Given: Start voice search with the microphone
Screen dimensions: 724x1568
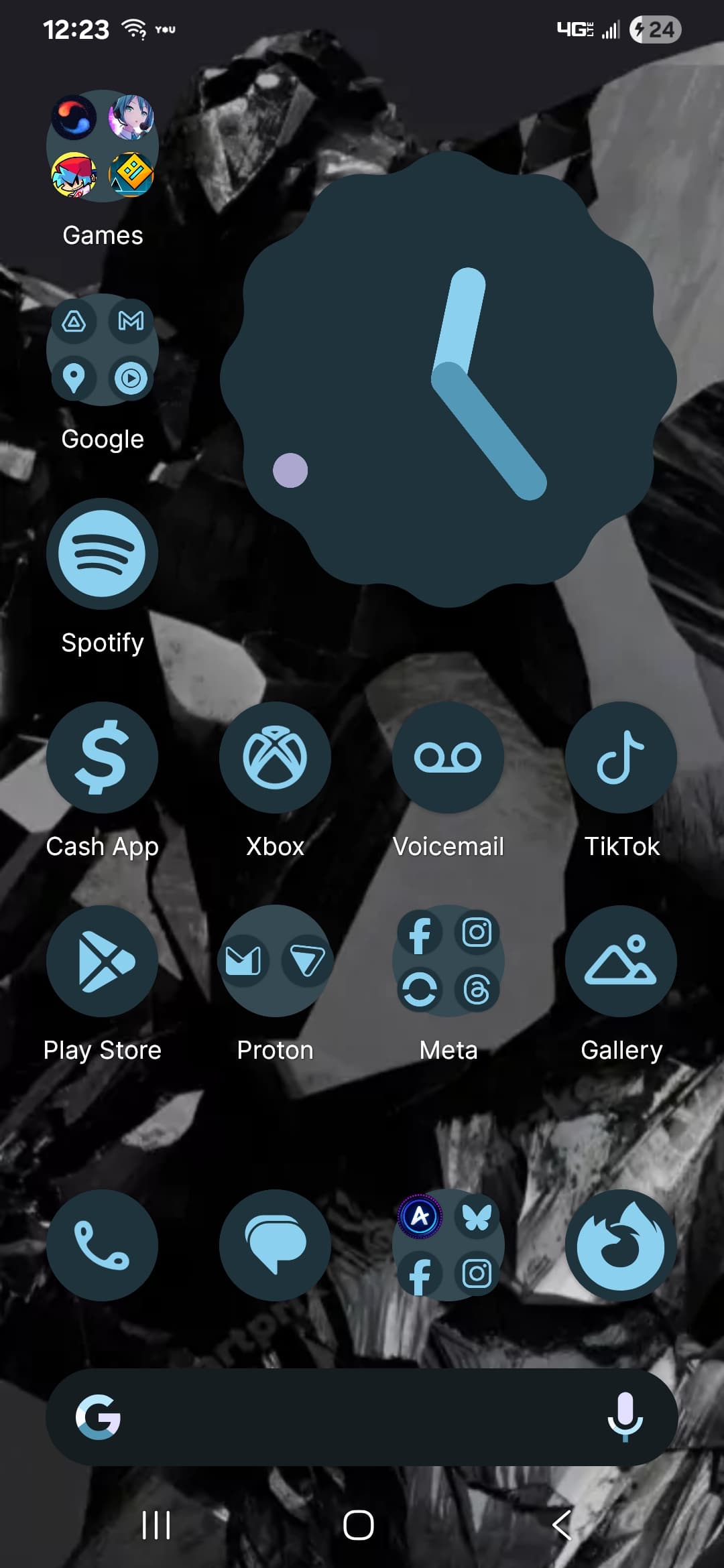Looking at the screenshot, I should (x=625, y=1417).
